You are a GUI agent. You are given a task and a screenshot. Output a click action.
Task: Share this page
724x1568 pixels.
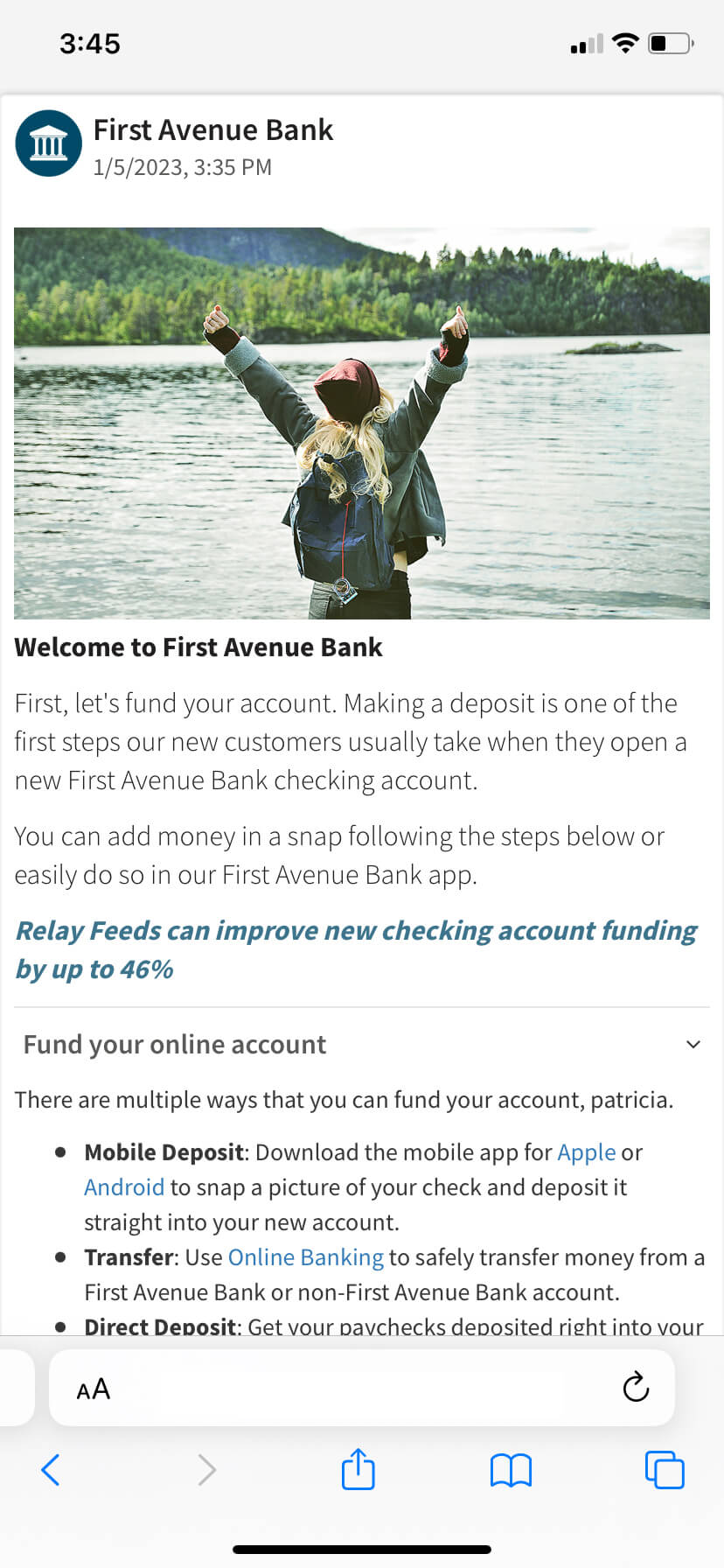point(358,1469)
